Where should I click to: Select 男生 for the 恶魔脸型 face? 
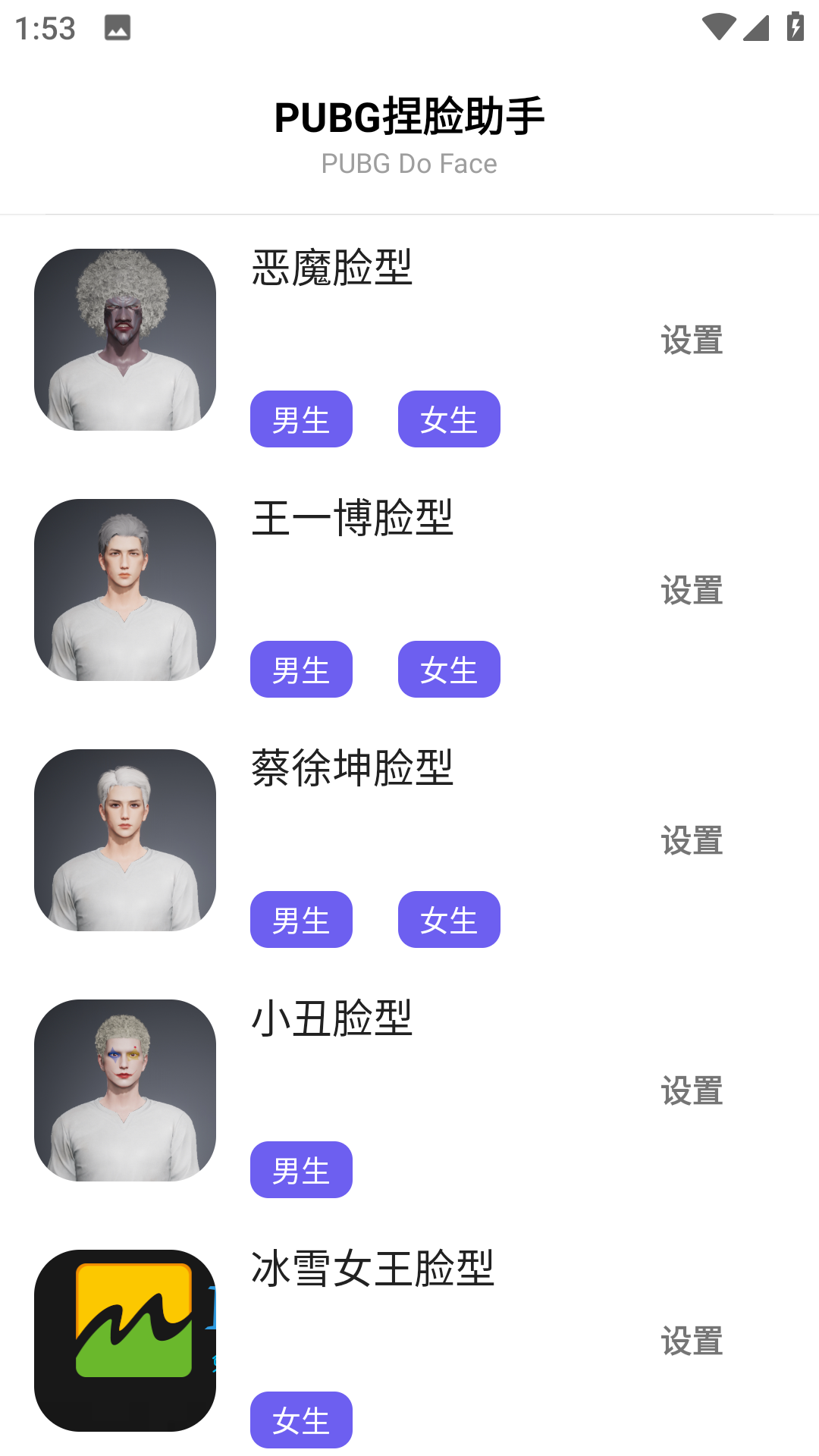coord(301,419)
